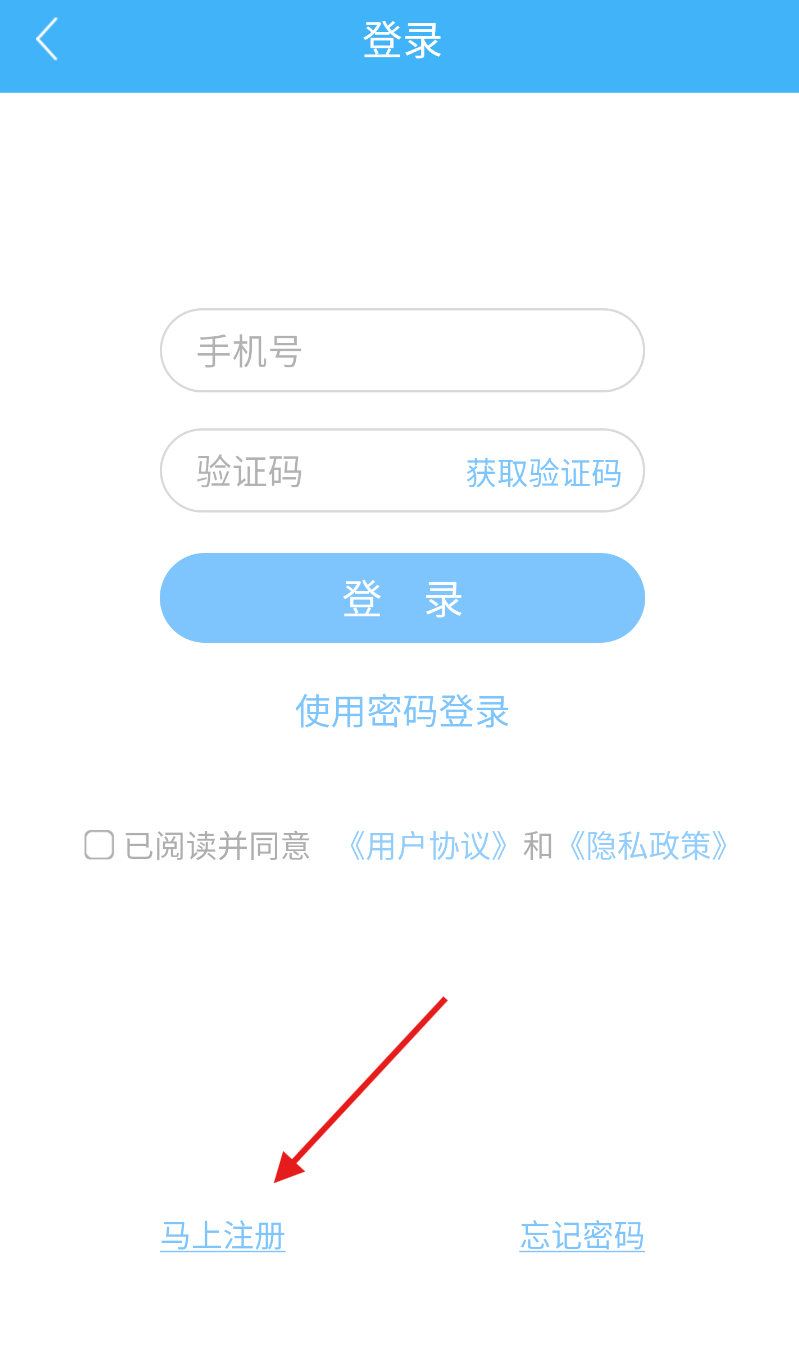This screenshot has width=799, height=1360.
Task: Select 马上注册 to register now
Action: [223, 1236]
